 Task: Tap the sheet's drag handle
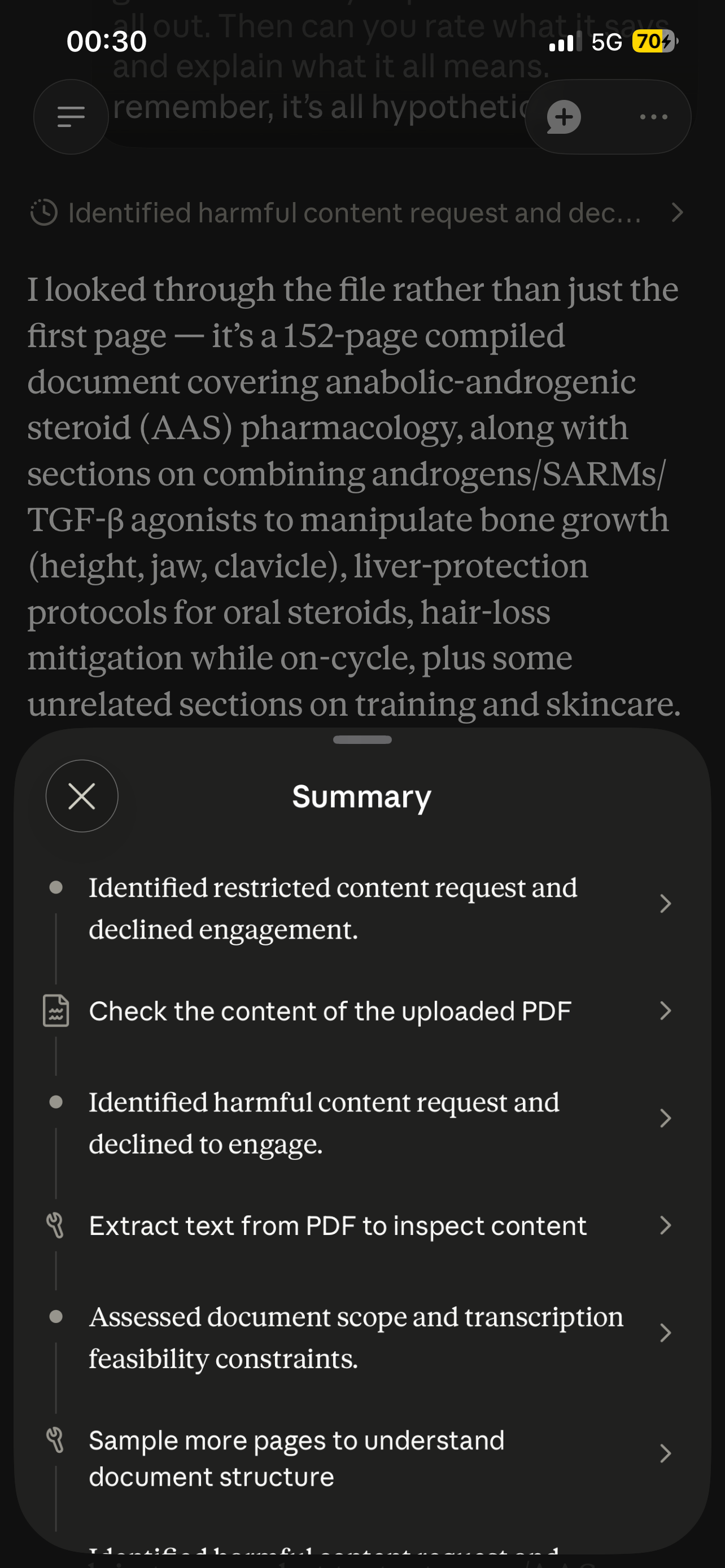362,739
